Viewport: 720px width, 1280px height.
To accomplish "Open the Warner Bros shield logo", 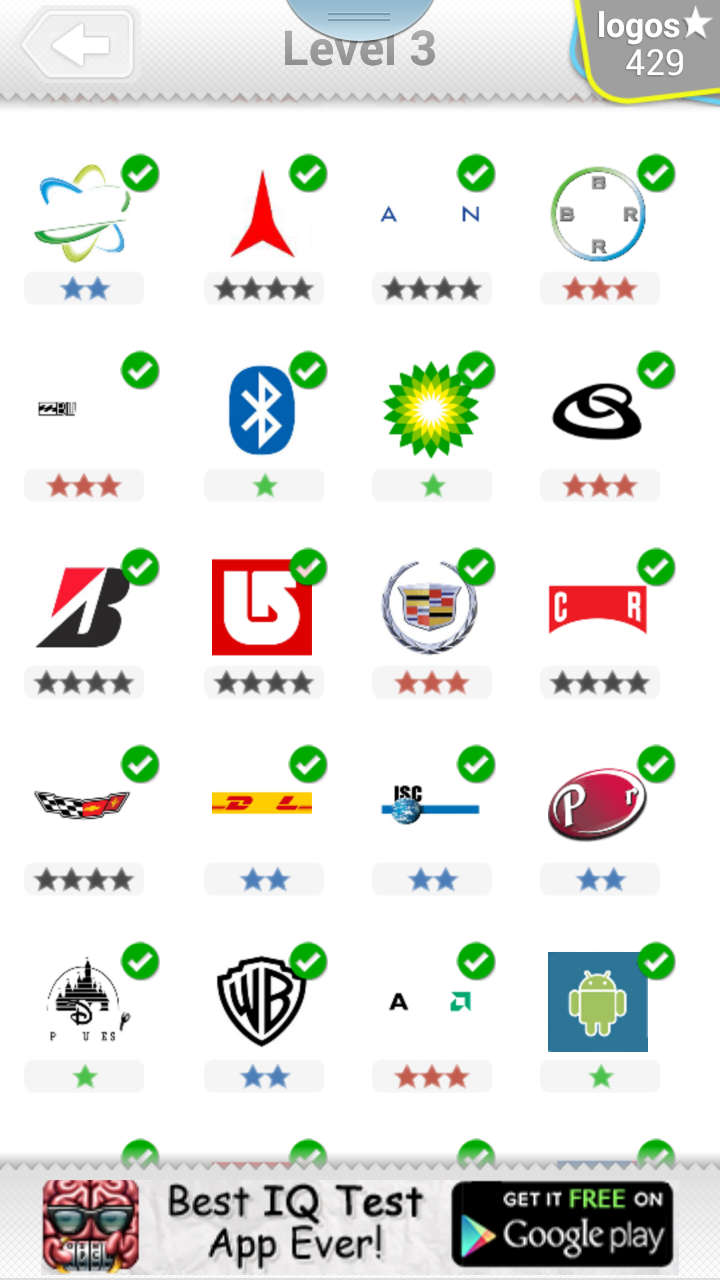I will [x=263, y=998].
